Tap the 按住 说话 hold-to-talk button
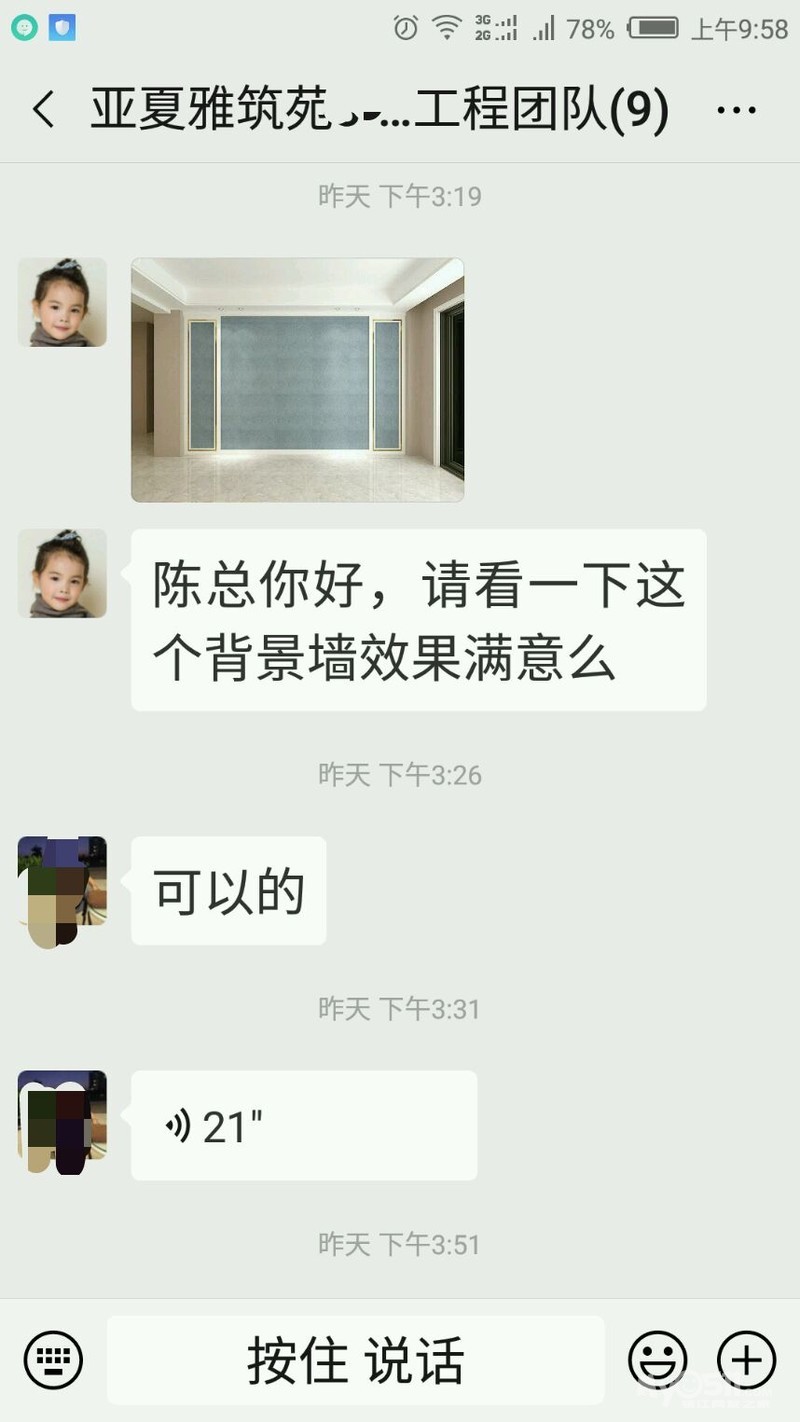 (x=355, y=1360)
